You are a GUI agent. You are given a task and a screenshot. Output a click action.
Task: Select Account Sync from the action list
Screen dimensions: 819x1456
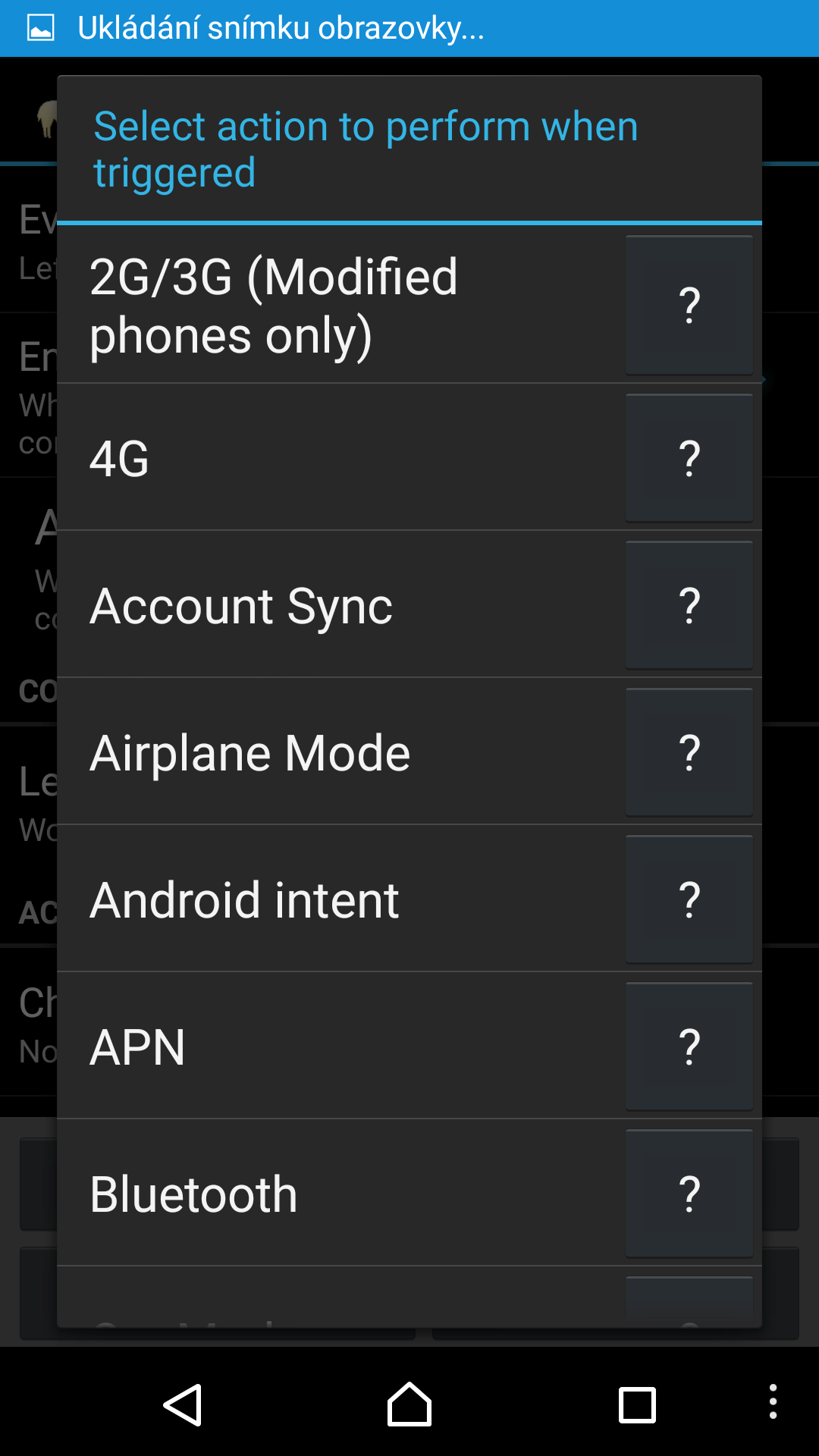click(x=341, y=605)
